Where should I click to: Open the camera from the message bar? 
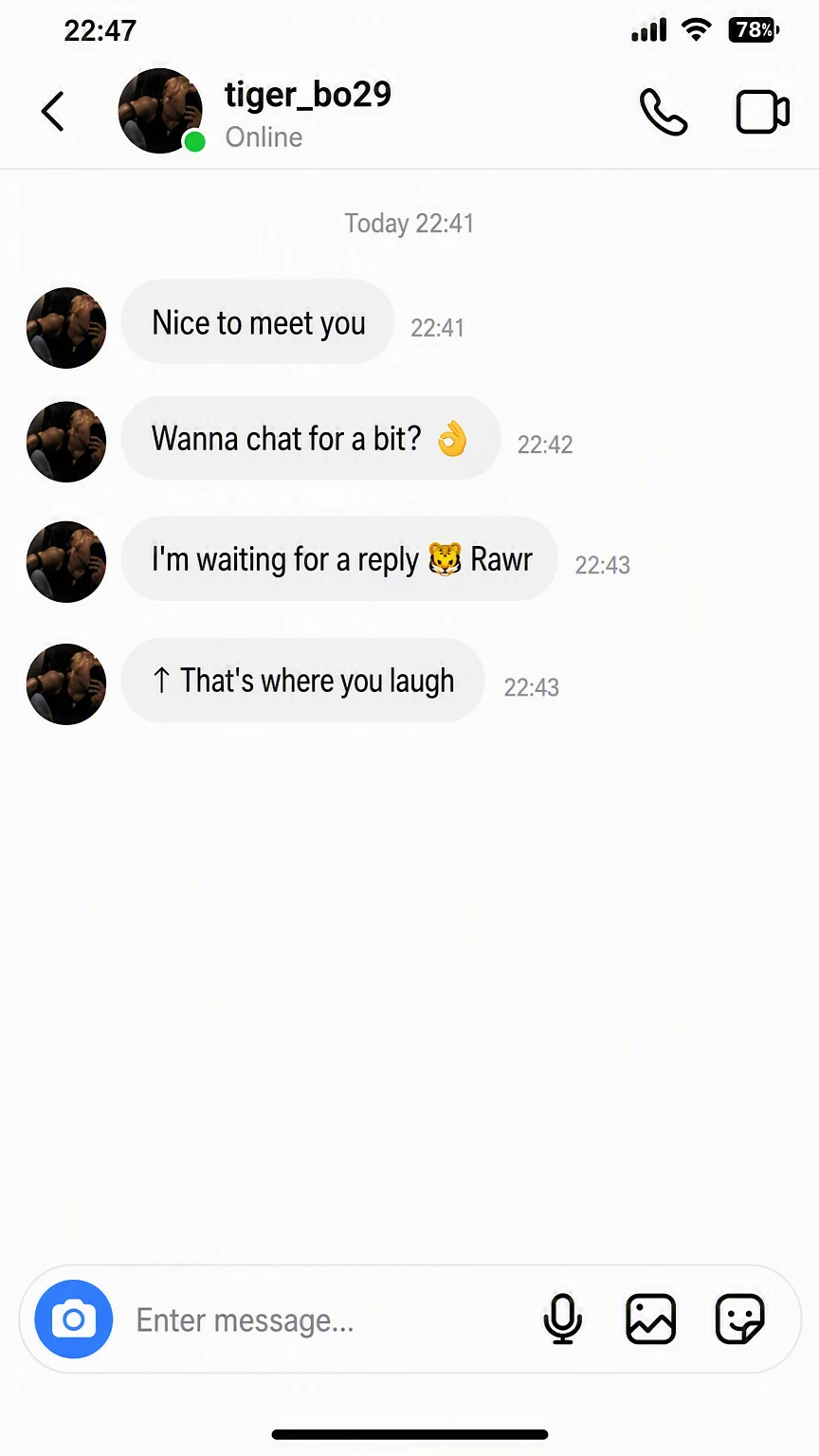click(74, 1319)
